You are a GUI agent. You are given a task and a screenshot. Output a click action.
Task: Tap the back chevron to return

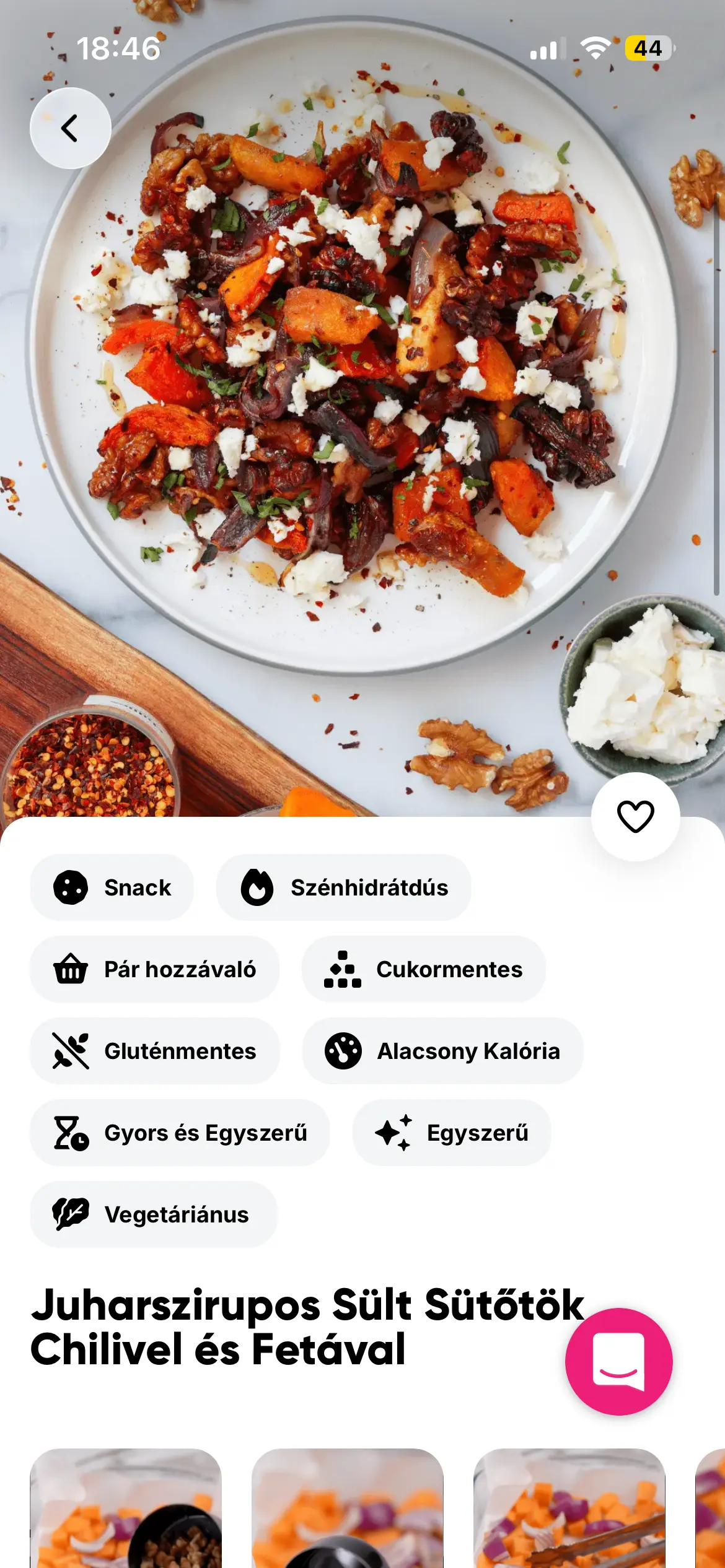click(69, 127)
